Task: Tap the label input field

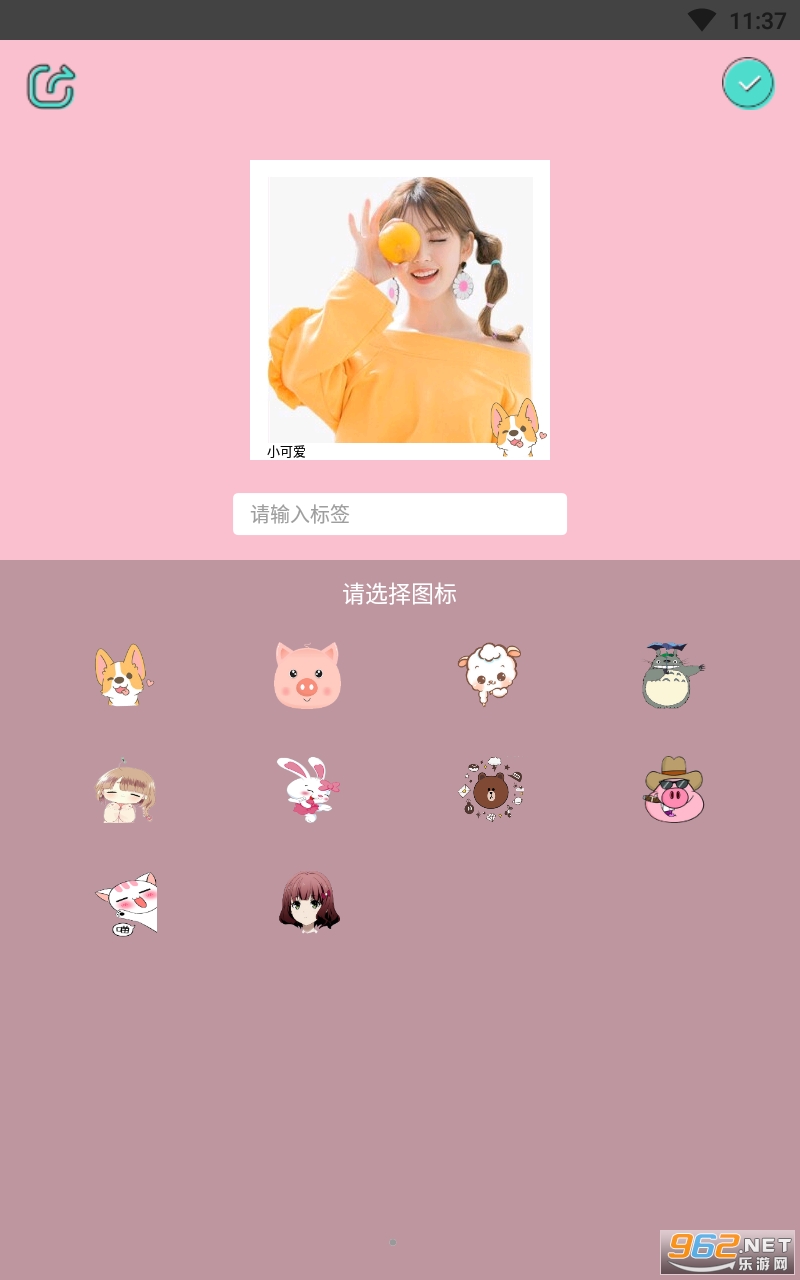Action: (x=400, y=514)
